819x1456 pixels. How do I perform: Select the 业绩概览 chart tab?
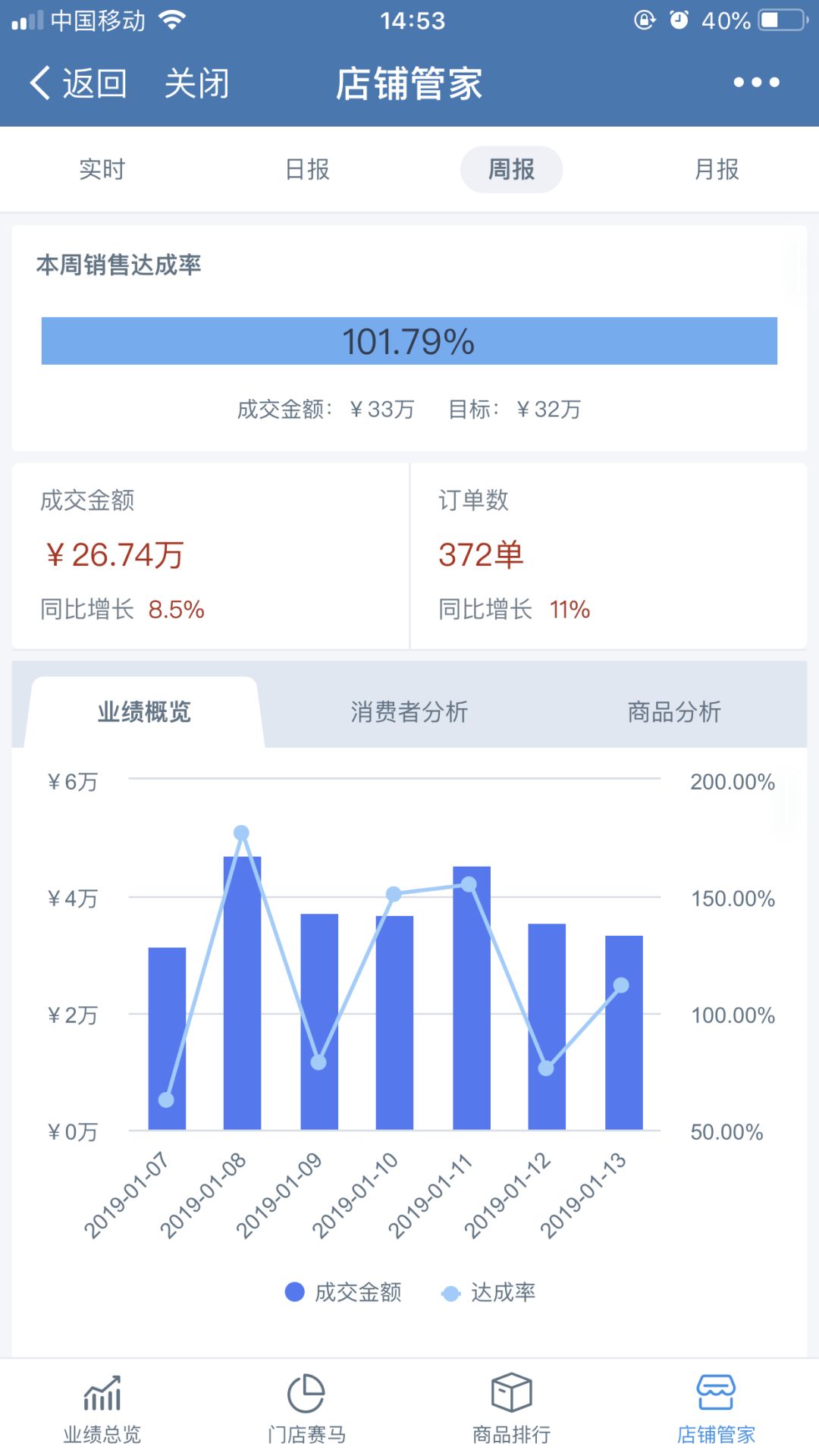pos(144,712)
